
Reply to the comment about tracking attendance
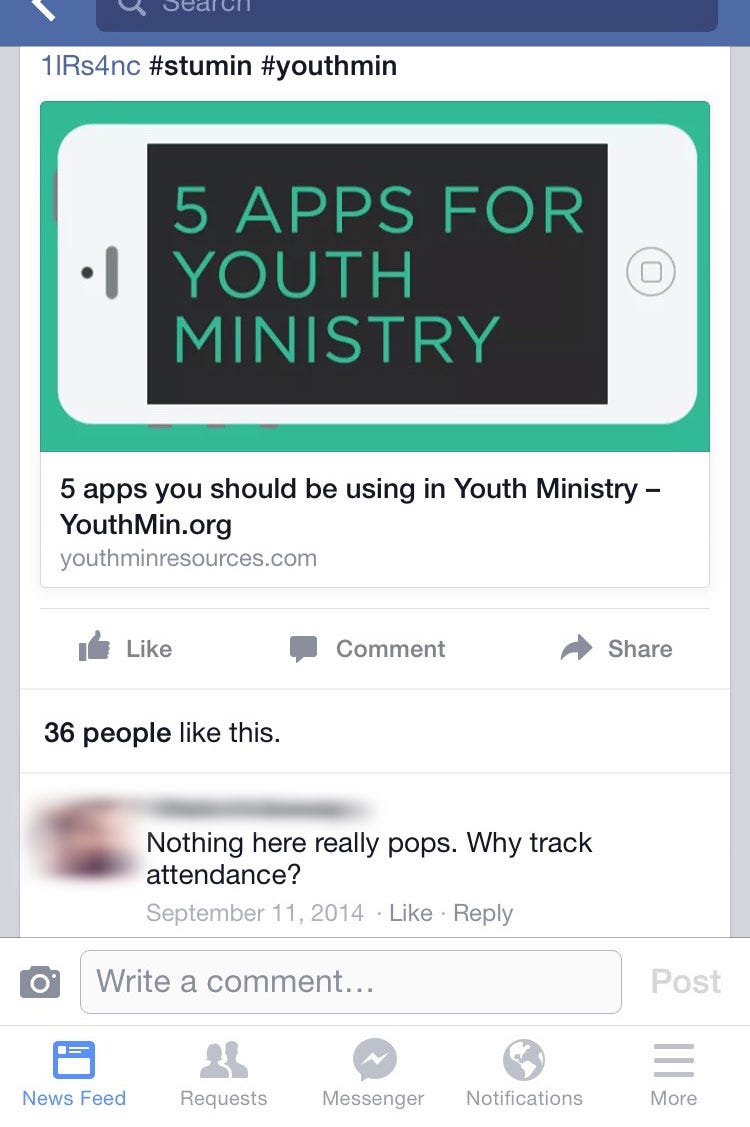pos(483,913)
